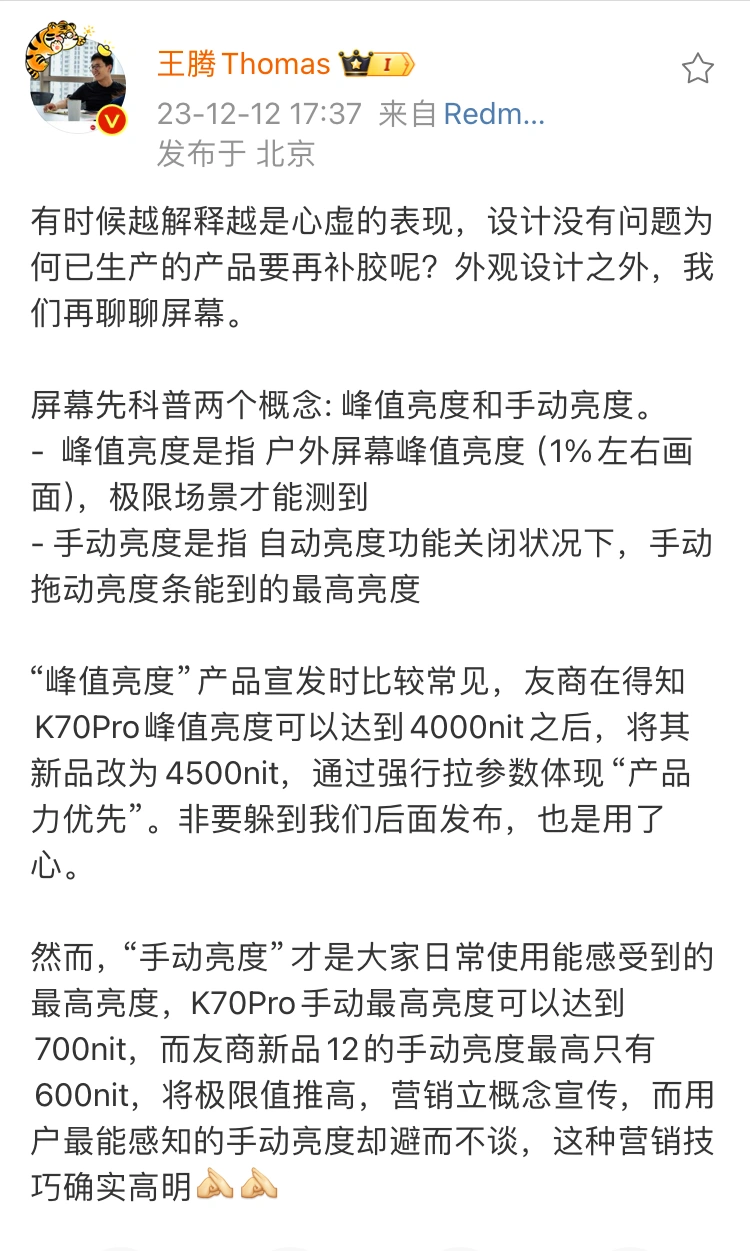Favorite this post with the star icon
The width and height of the screenshot is (750, 1251).
[x=697, y=68]
